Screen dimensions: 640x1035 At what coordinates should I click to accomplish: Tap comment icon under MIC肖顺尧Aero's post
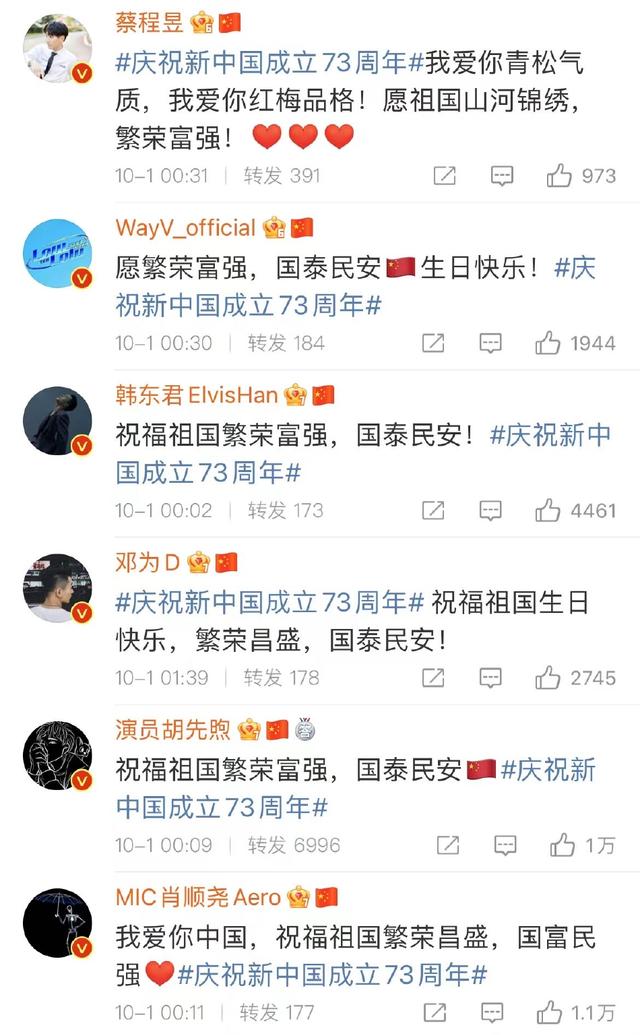pos(492,1012)
